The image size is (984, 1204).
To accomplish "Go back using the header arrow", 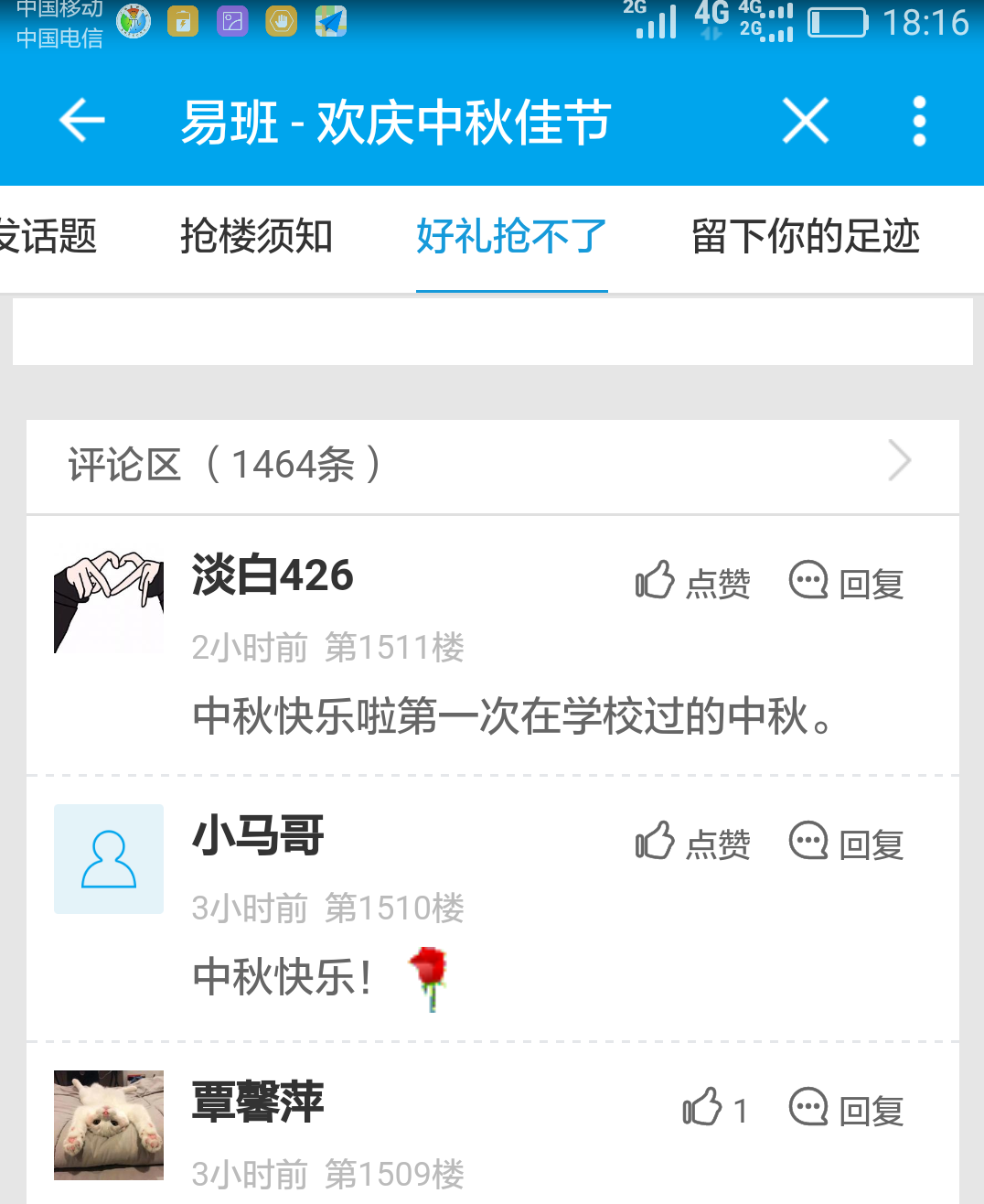I will click(x=82, y=121).
